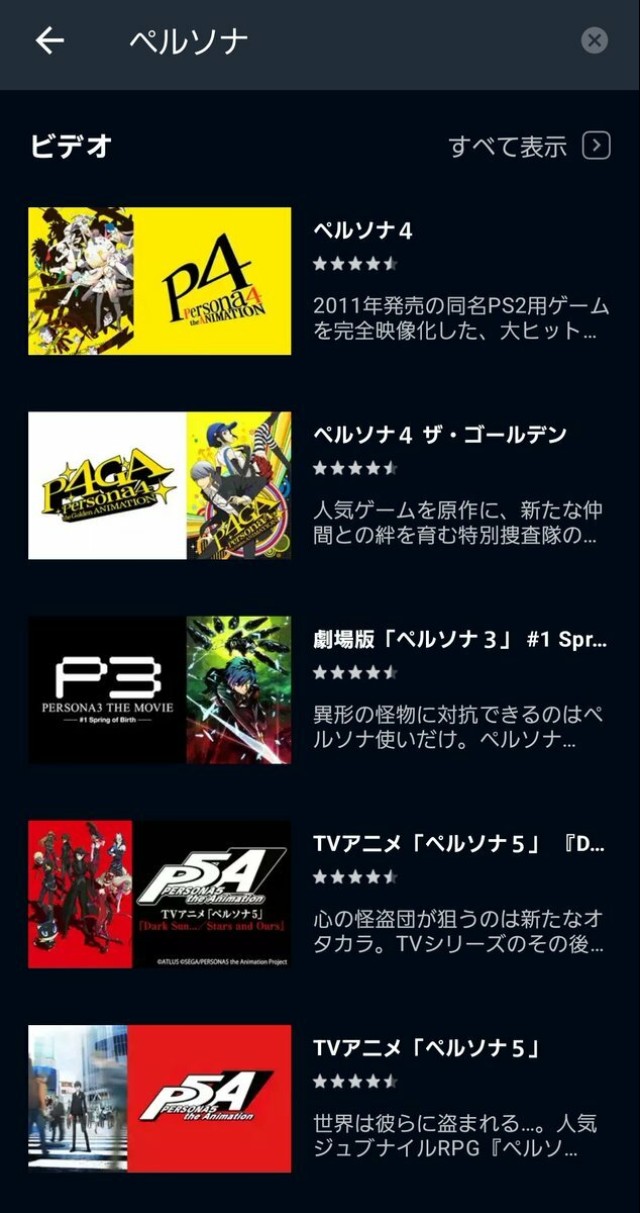Open TVアニメ「ペルソナ5」 series result

pyautogui.click(x=160, y=1098)
